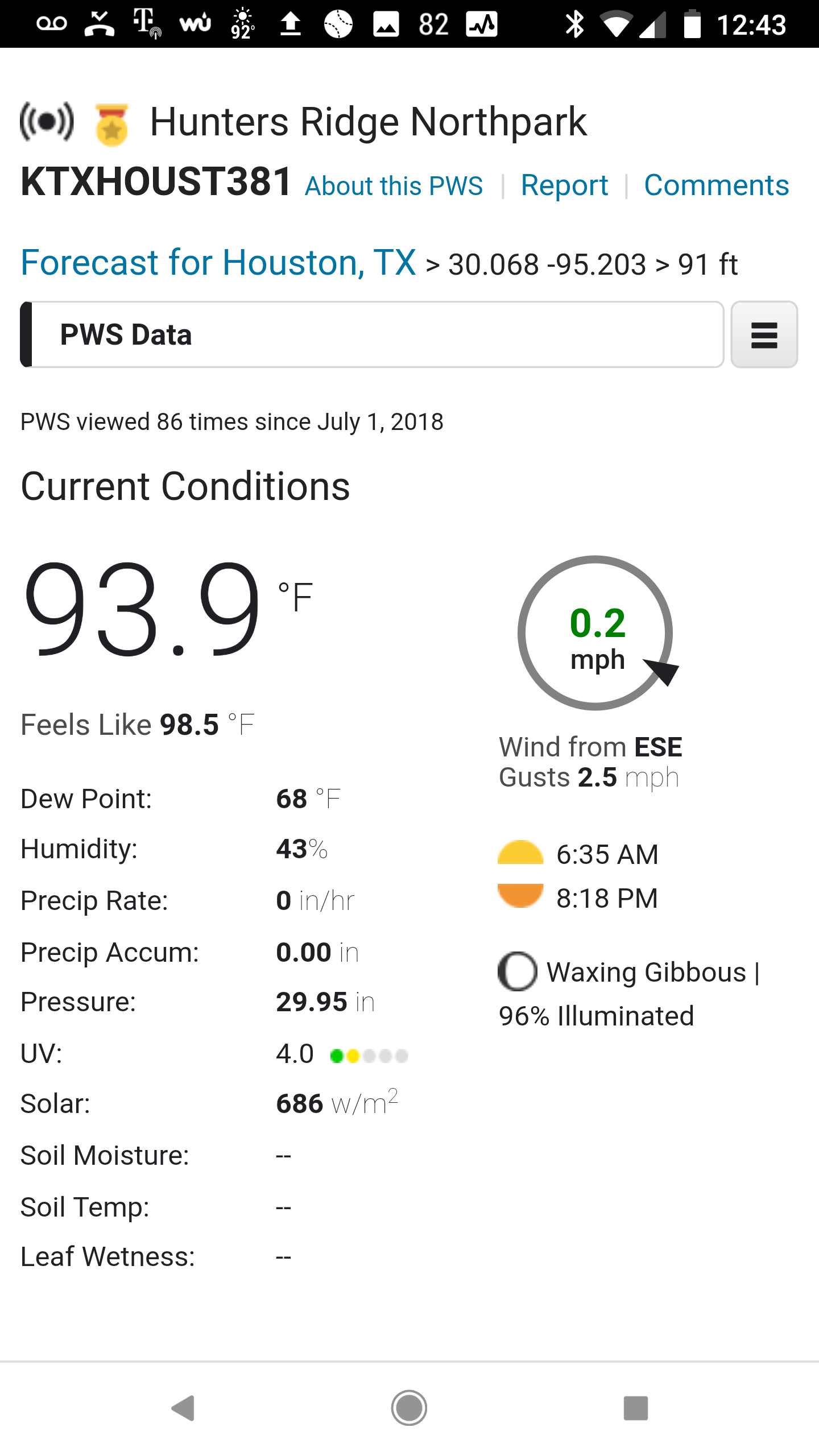
Task: Open the hamburger menu beside PWS Data
Action: (764, 334)
